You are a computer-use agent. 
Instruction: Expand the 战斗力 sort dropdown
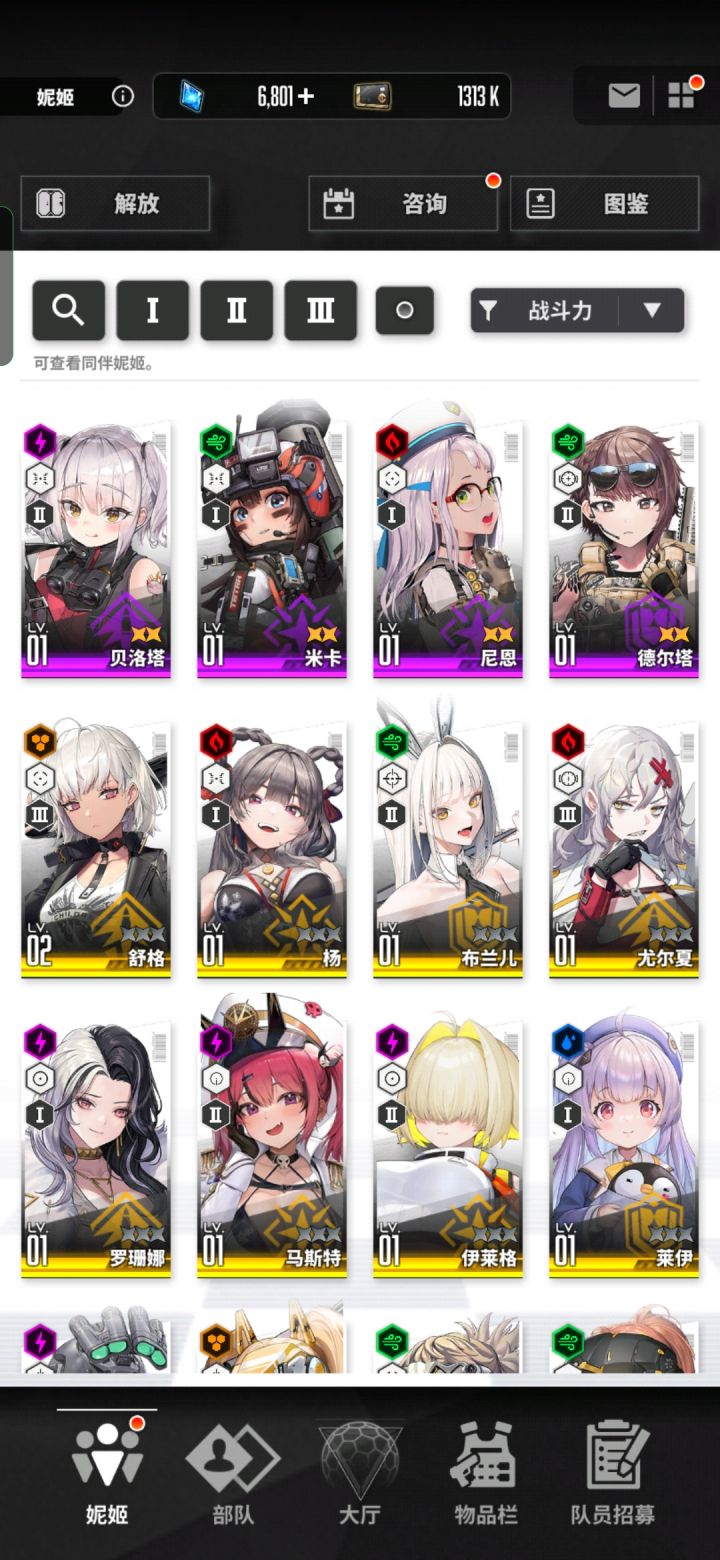tap(652, 311)
